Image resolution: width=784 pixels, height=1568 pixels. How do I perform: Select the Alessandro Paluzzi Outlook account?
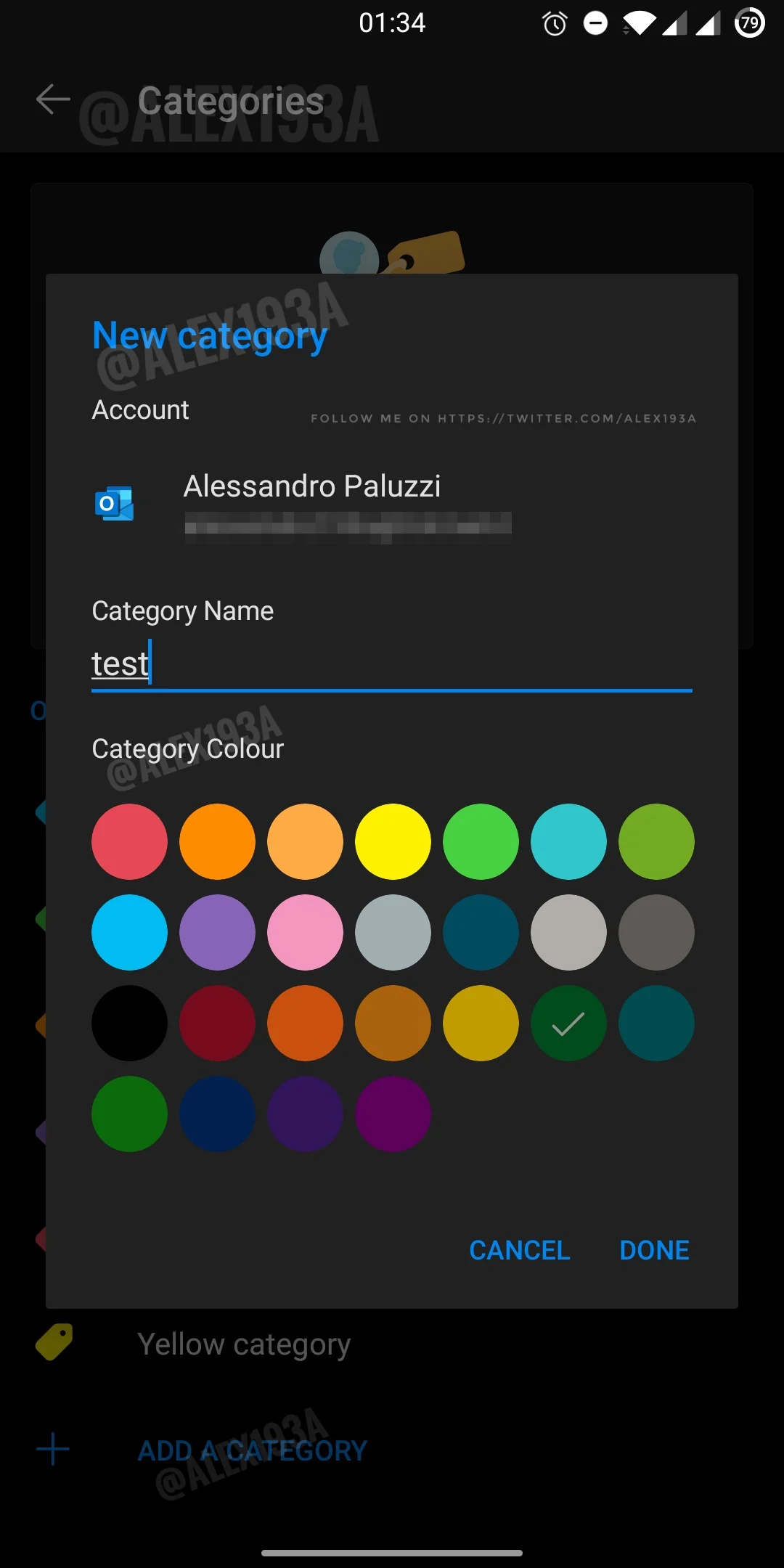tap(312, 502)
